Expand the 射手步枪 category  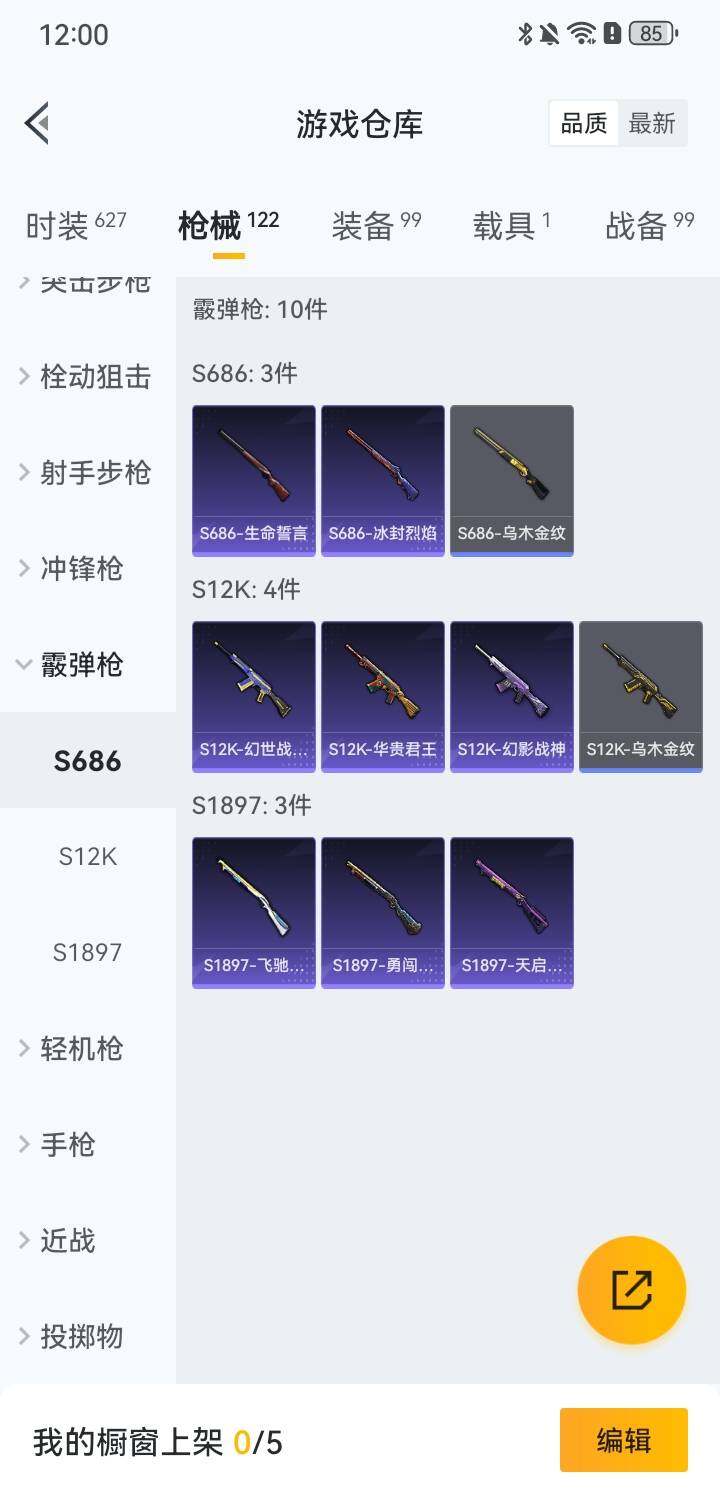[87, 473]
